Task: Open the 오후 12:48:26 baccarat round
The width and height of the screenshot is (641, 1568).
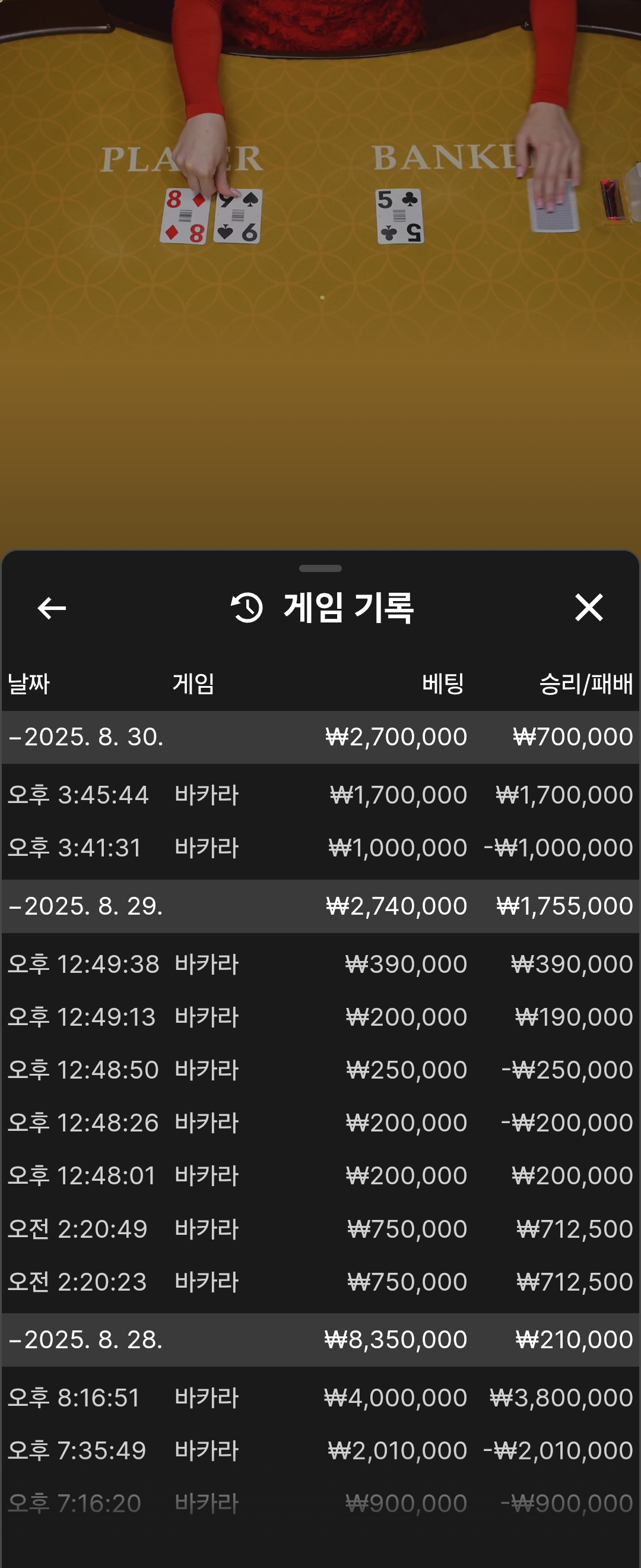Action: 320,1123
